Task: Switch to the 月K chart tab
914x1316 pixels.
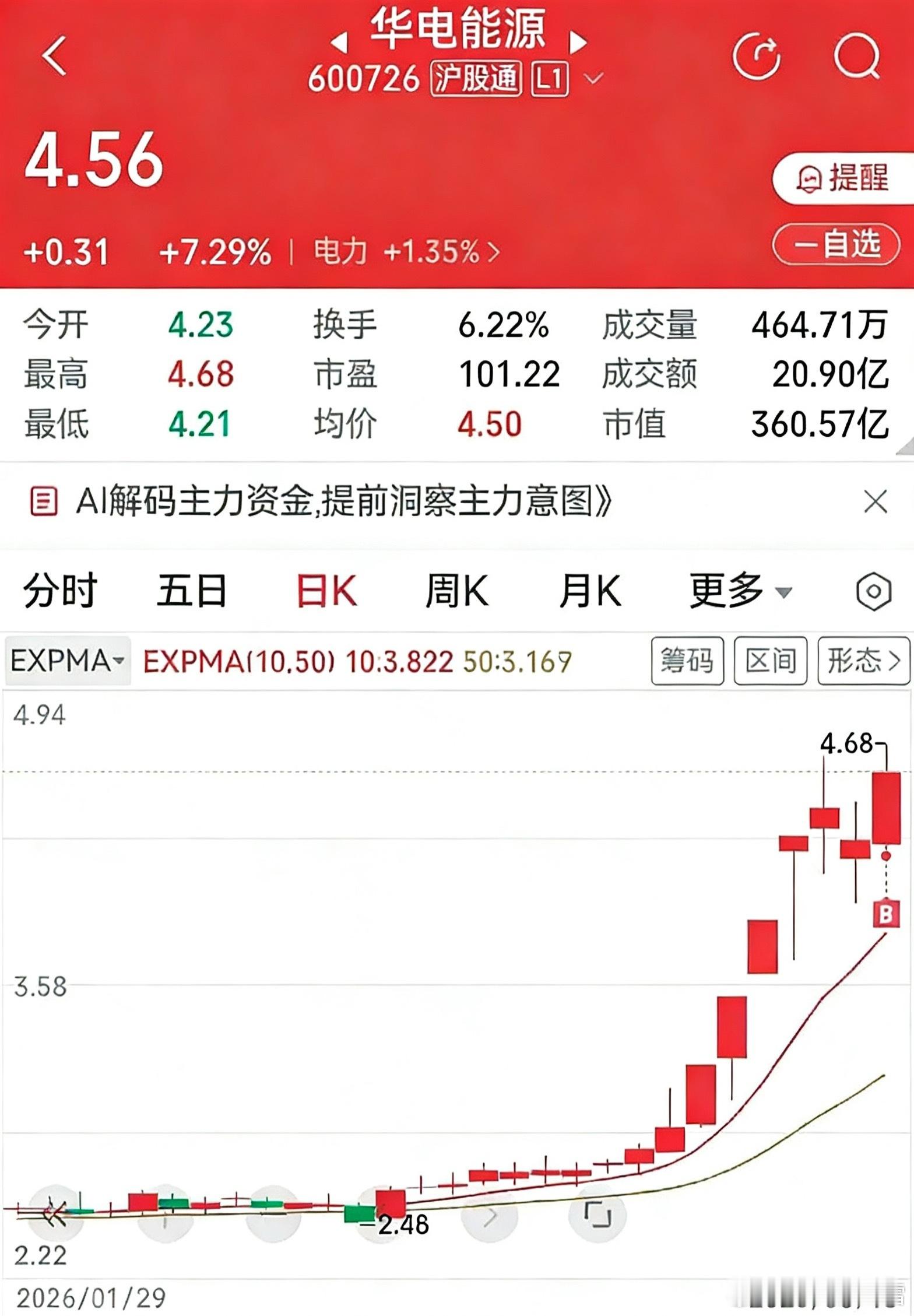Action: coord(589,591)
